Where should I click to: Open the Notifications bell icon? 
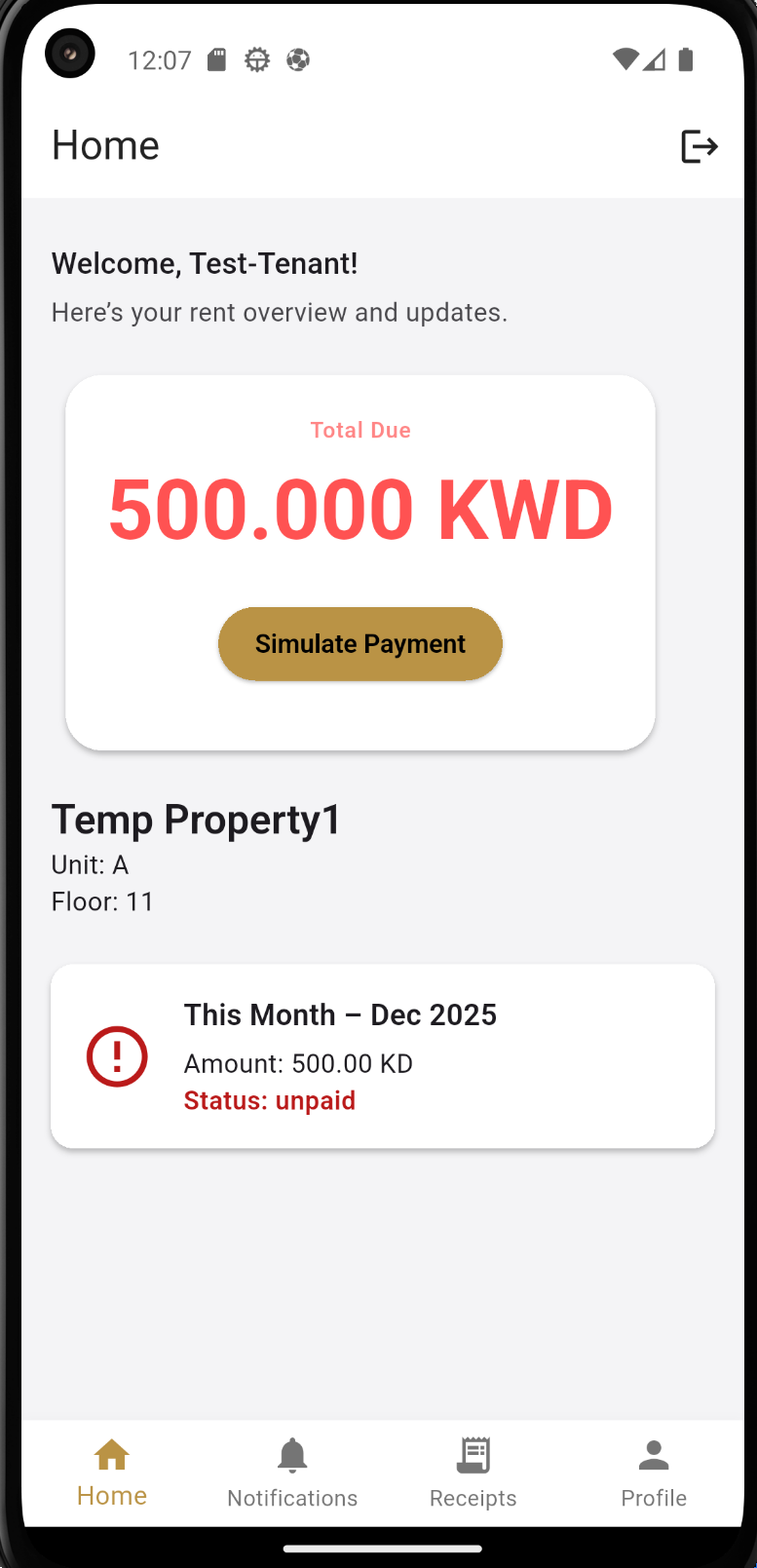point(291,1453)
